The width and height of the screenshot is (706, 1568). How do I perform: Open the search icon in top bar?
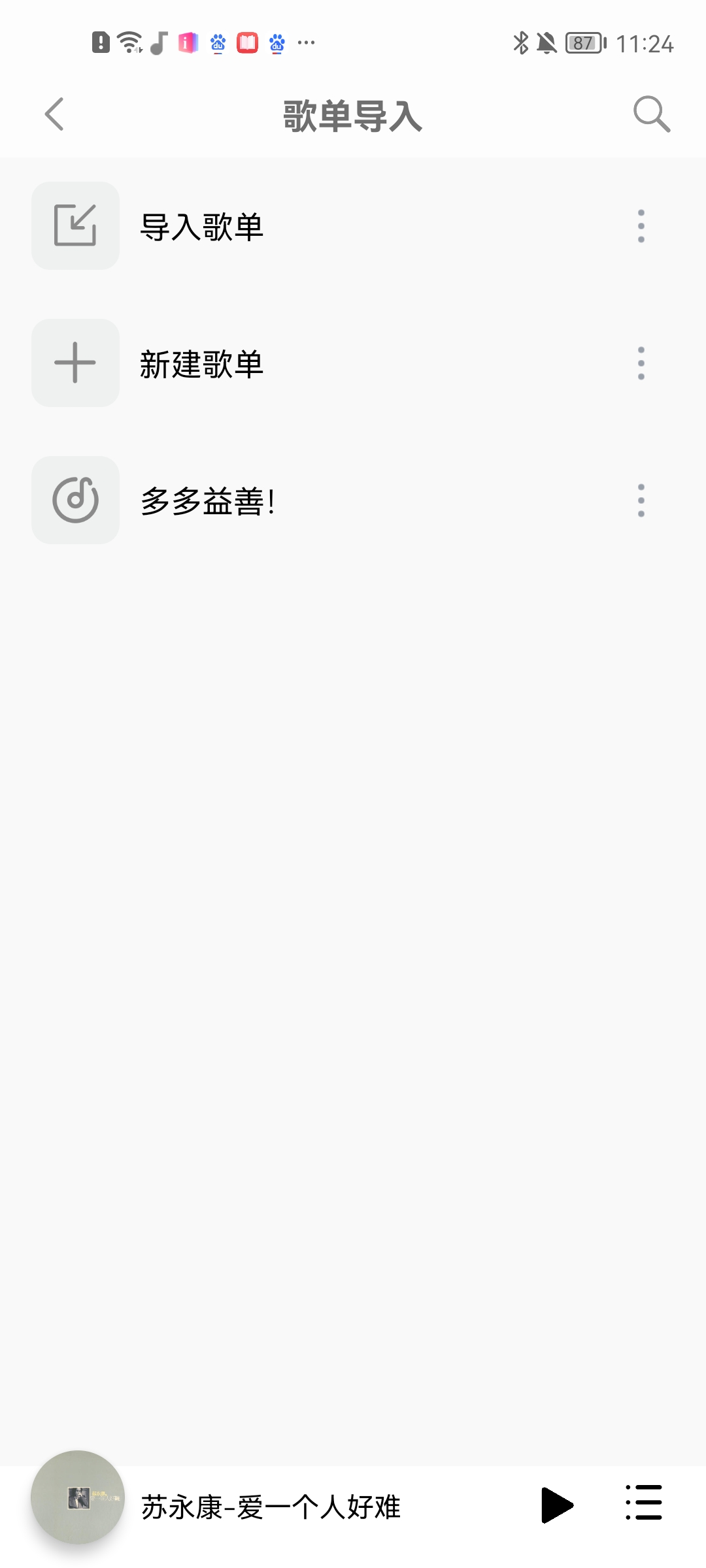click(x=650, y=114)
